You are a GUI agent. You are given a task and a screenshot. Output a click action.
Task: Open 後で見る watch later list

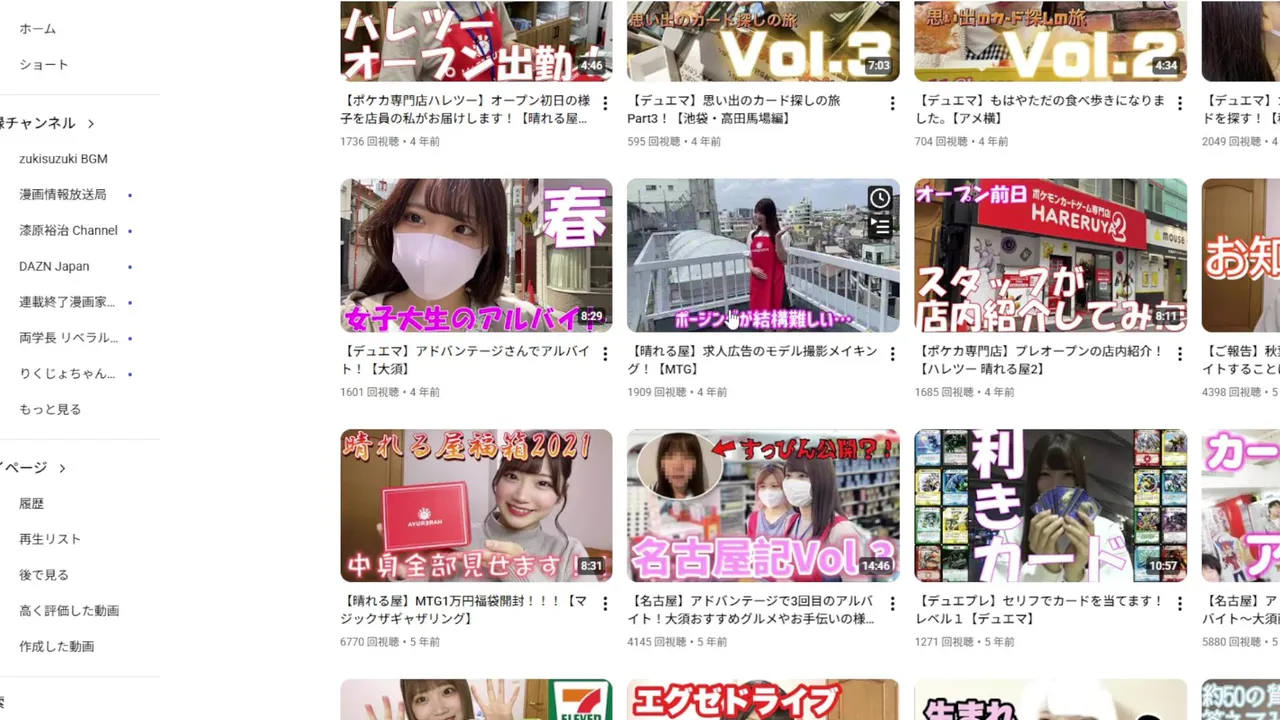[44, 575]
